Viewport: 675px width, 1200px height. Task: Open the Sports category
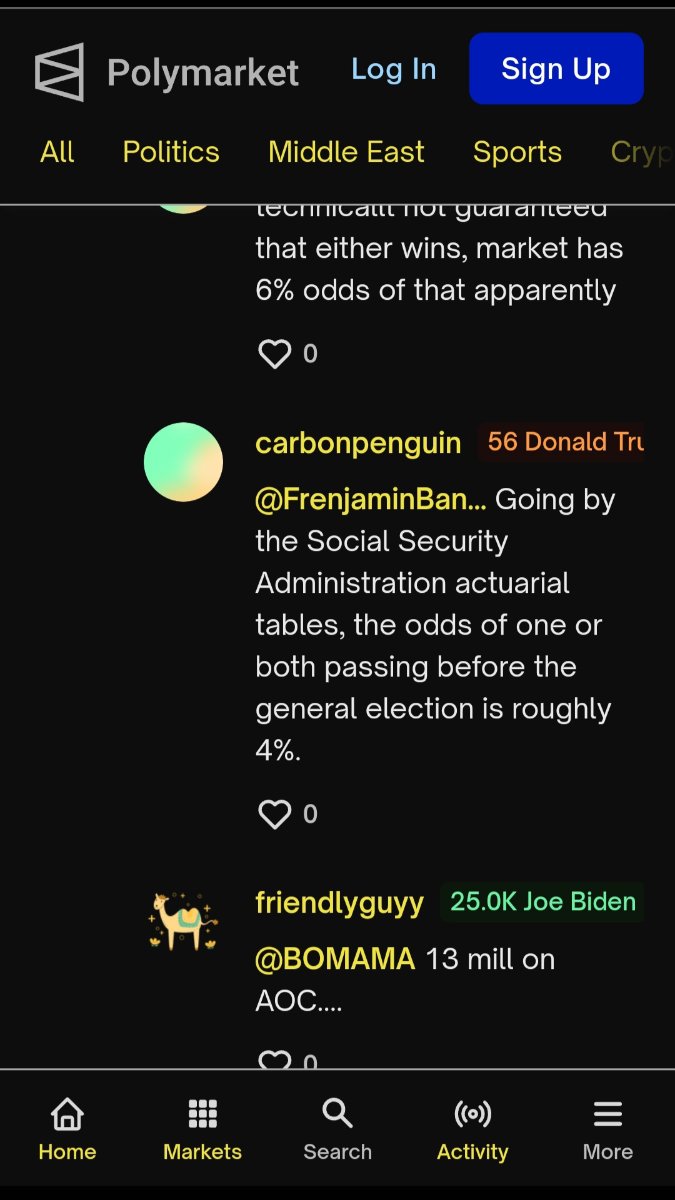click(x=517, y=152)
